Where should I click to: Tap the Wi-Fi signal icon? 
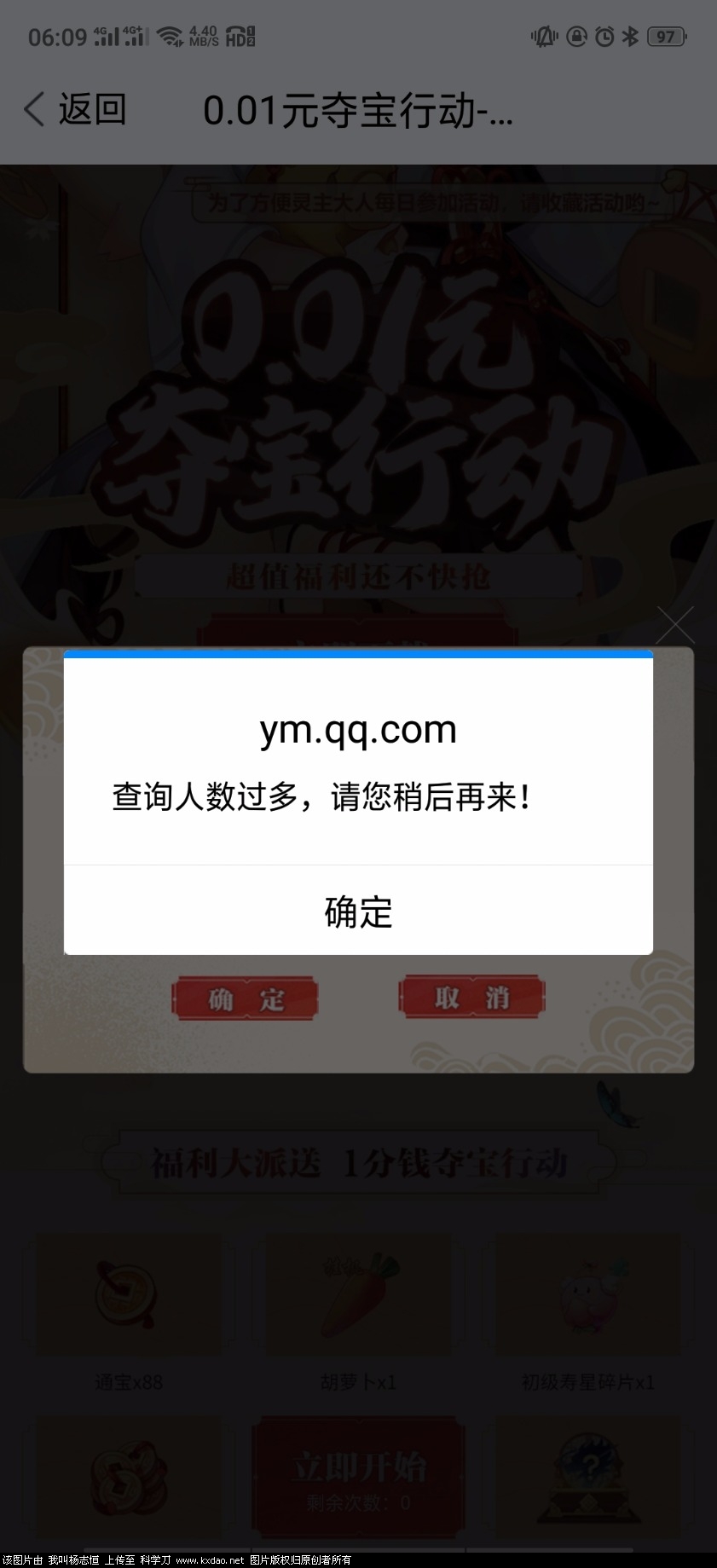point(171,37)
